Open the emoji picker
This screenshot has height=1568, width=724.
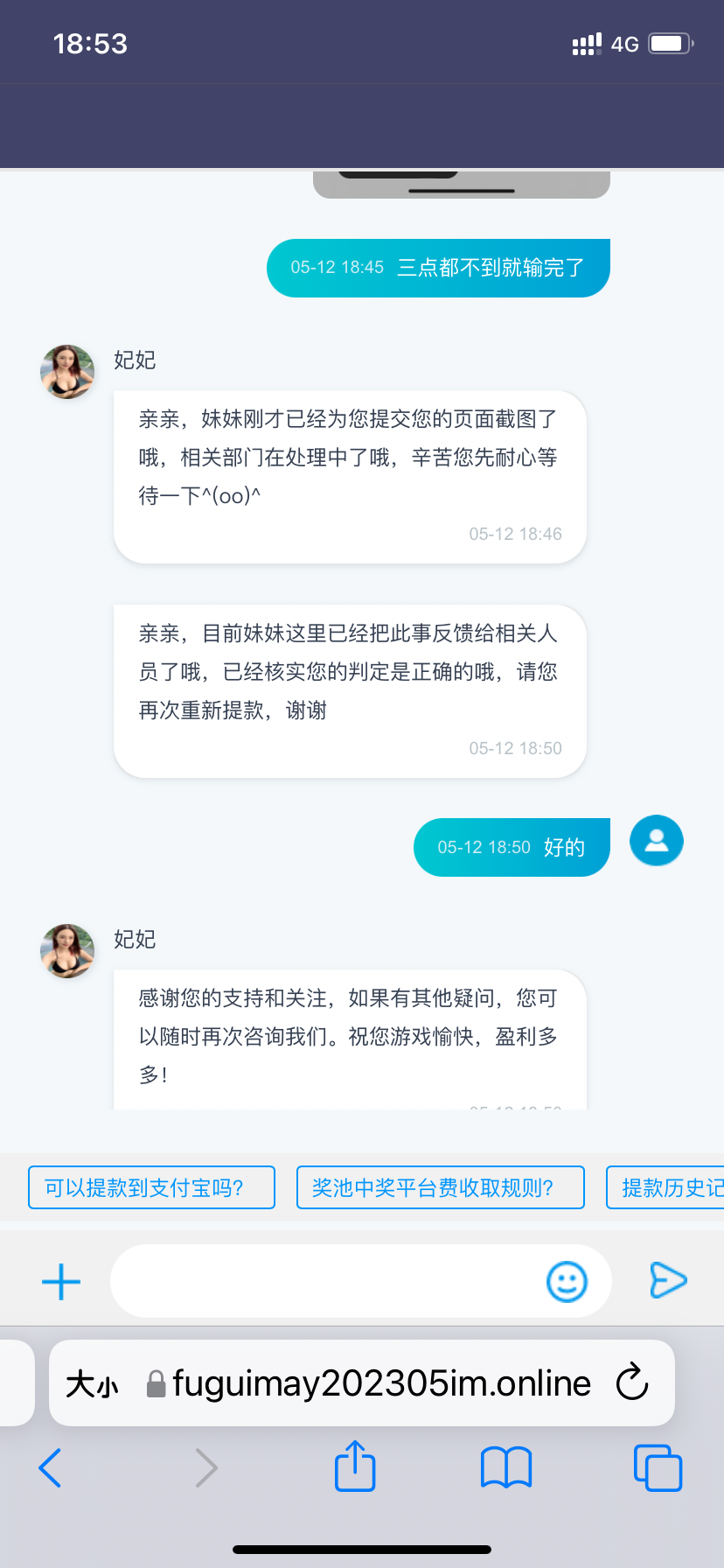(x=567, y=1282)
